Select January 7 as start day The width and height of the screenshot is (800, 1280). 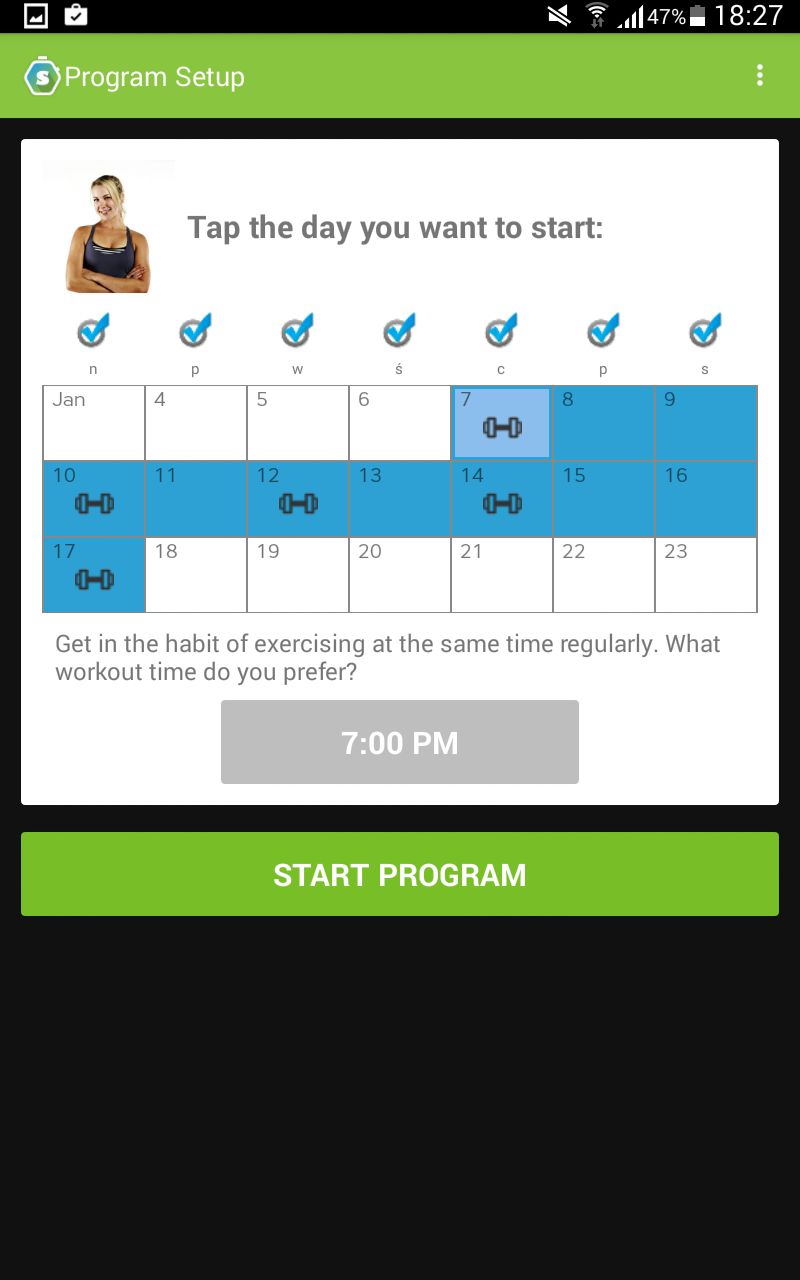click(502, 423)
